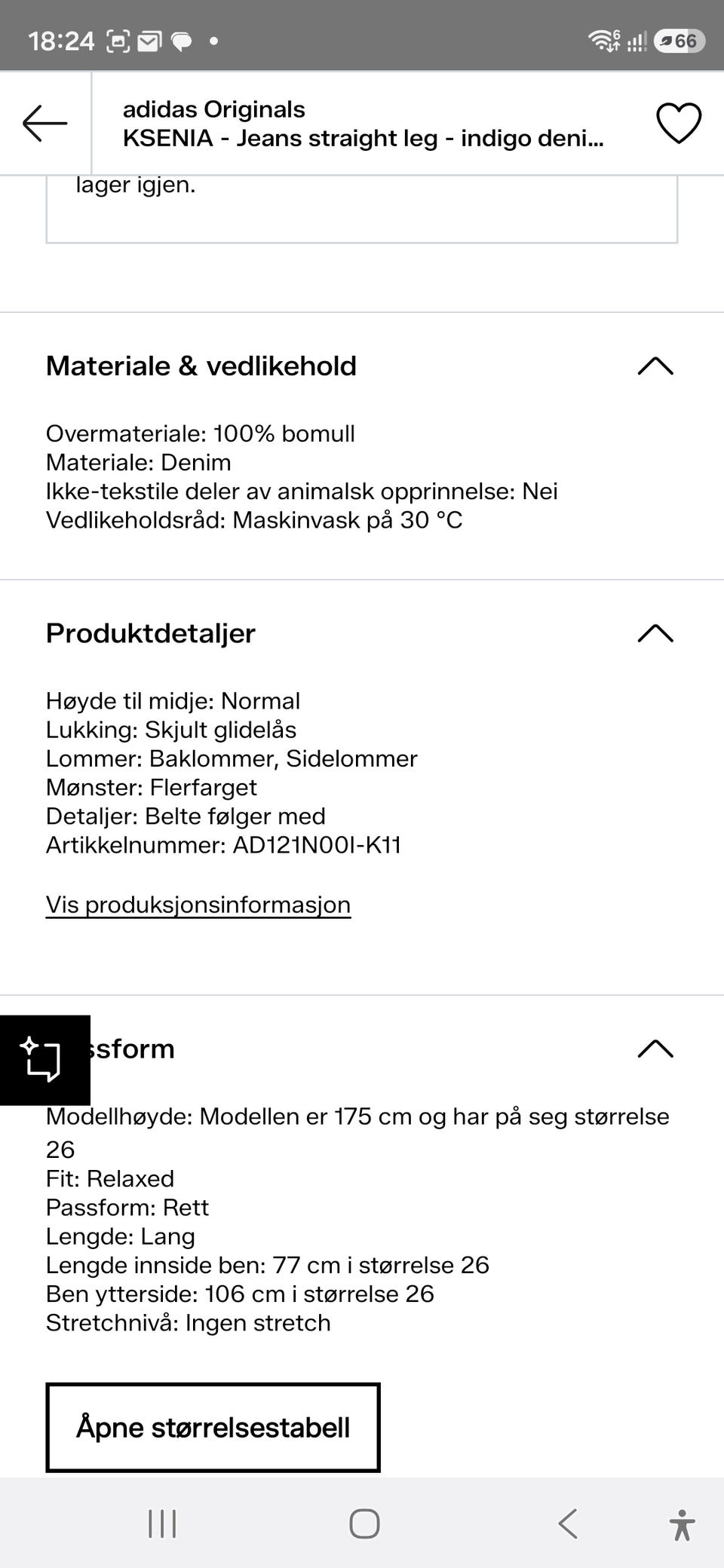724x1568 pixels.
Task: Open recent apps from navigation bar
Action: [162, 1524]
